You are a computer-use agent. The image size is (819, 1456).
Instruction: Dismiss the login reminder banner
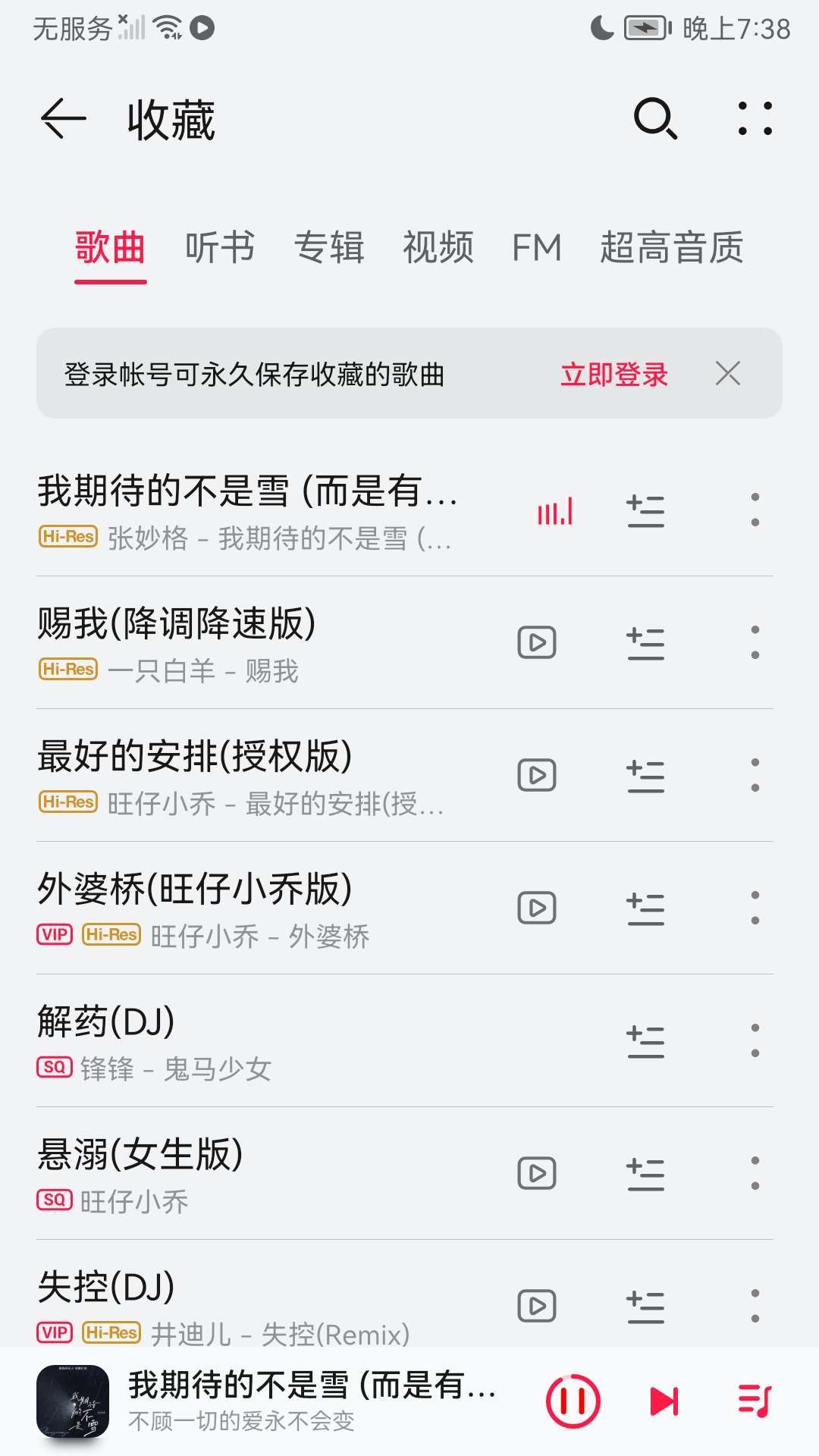point(728,373)
